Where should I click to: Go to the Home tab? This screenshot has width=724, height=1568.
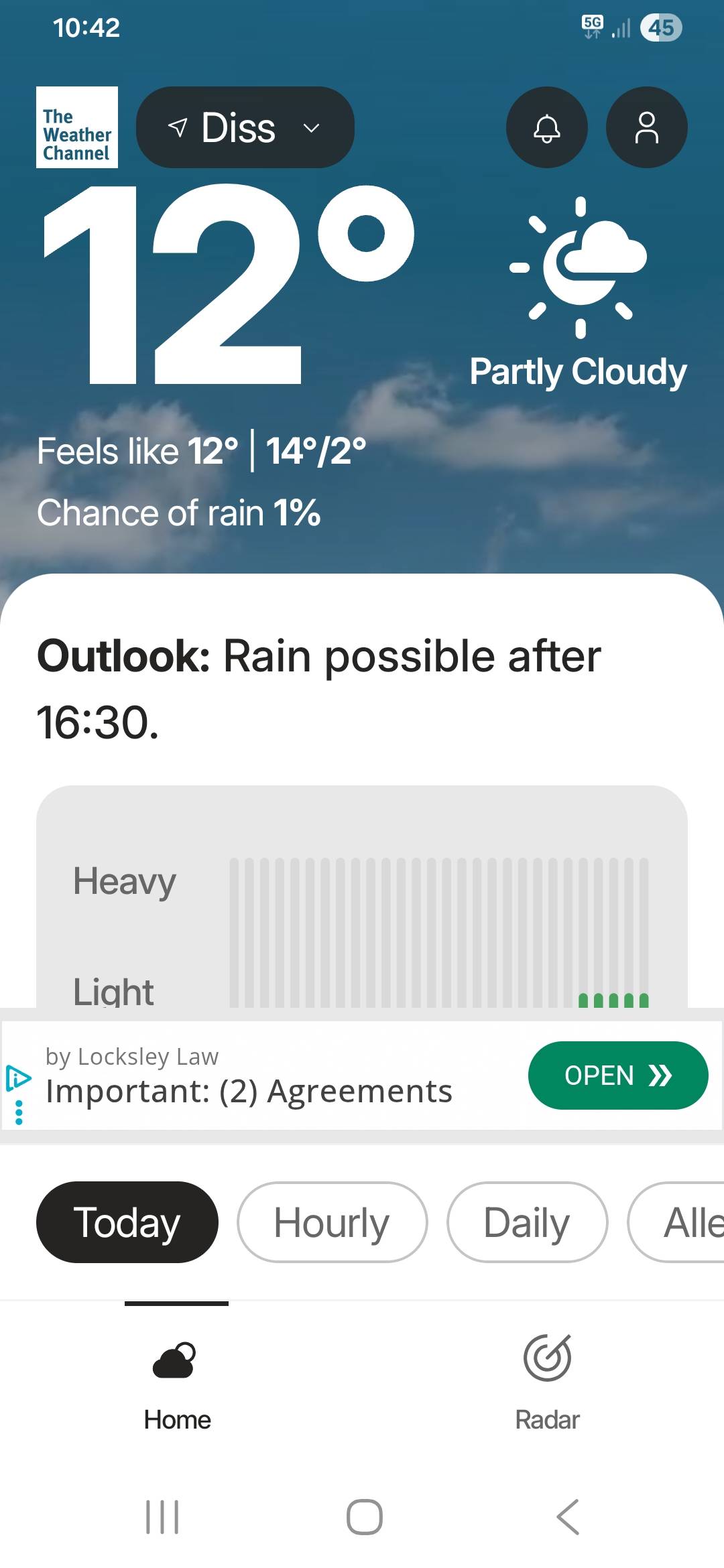(177, 1382)
